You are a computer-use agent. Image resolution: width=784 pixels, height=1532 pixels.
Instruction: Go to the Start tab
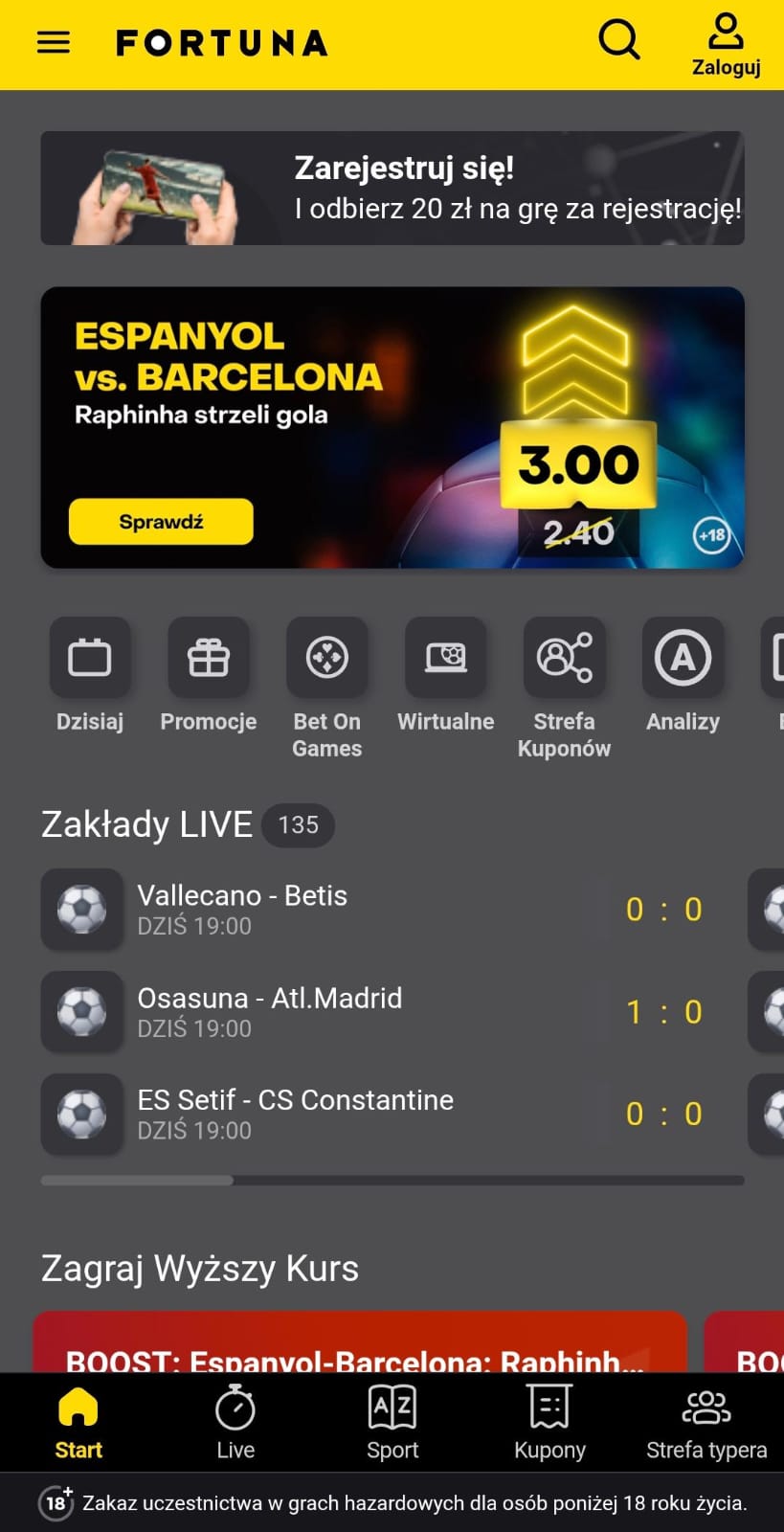click(78, 1422)
